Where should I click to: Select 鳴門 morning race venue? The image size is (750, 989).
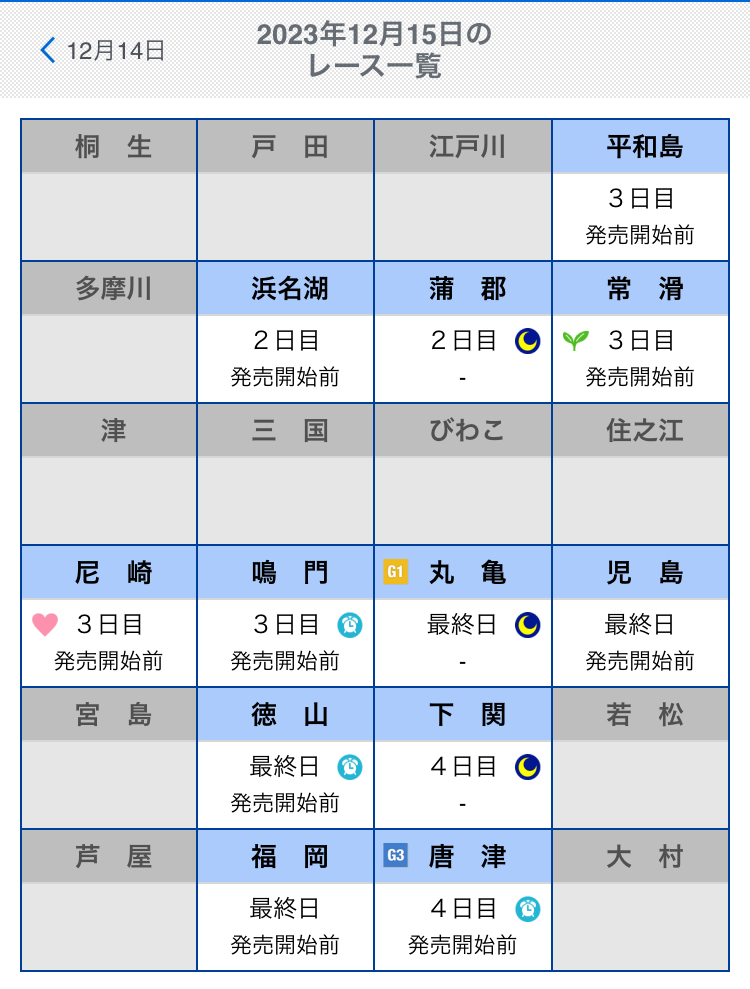click(x=285, y=617)
